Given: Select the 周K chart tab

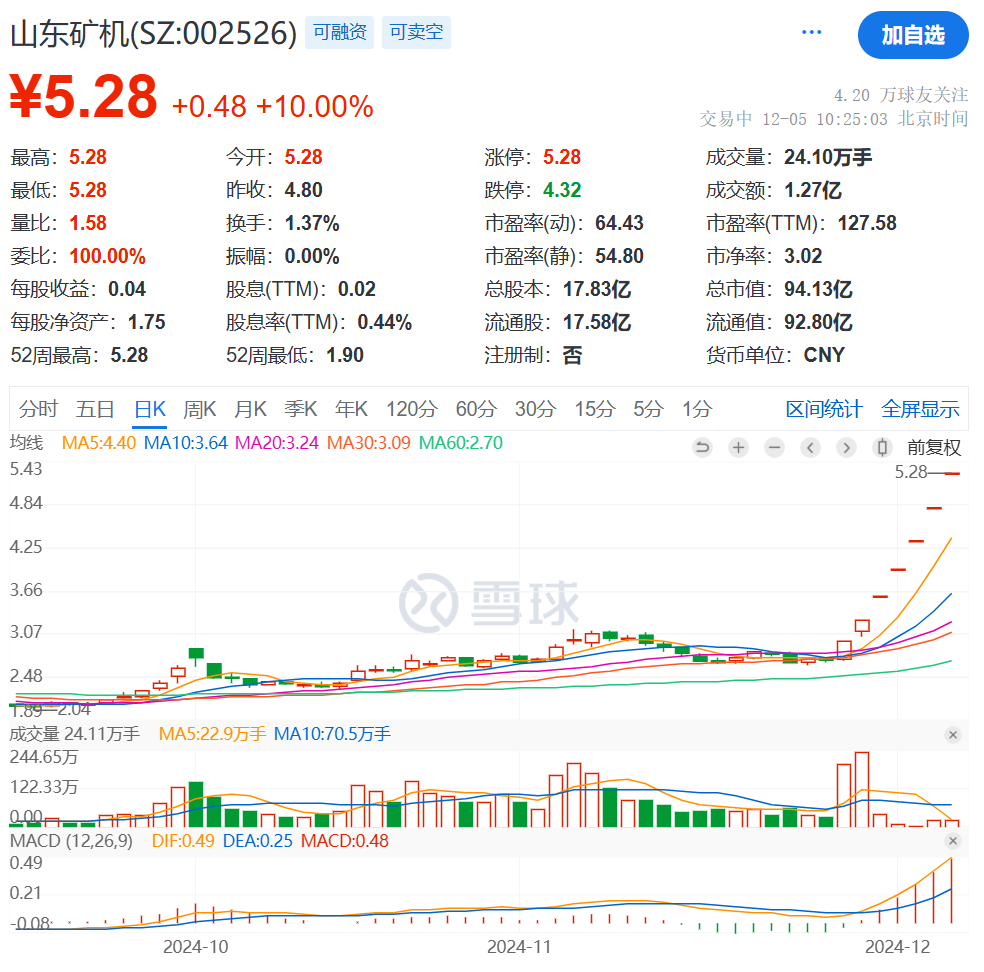Looking at the screenshot, I should pos(199,409).
